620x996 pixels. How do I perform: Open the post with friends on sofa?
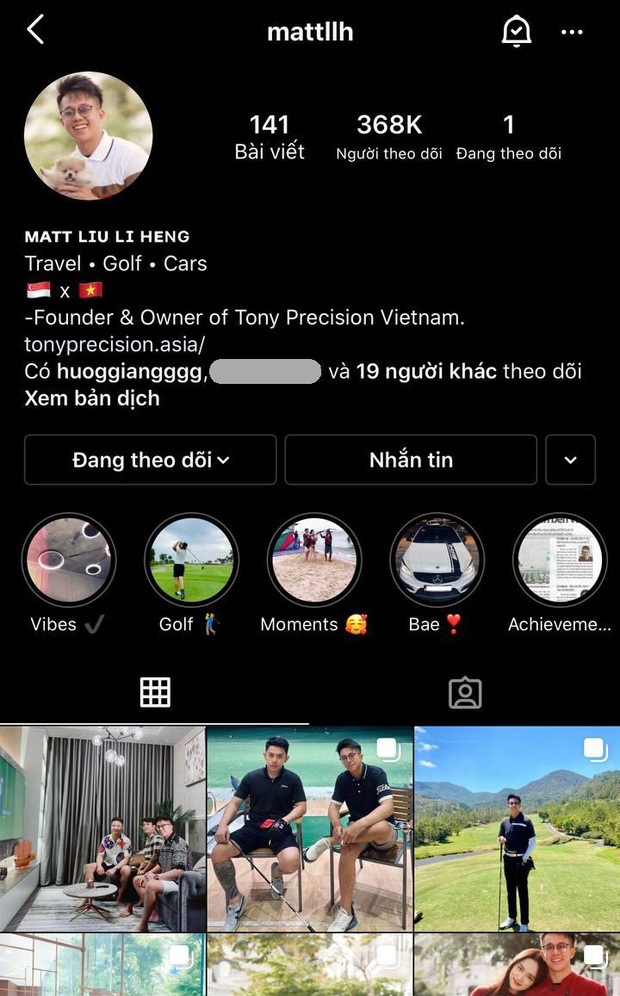(x=102, y=829)
